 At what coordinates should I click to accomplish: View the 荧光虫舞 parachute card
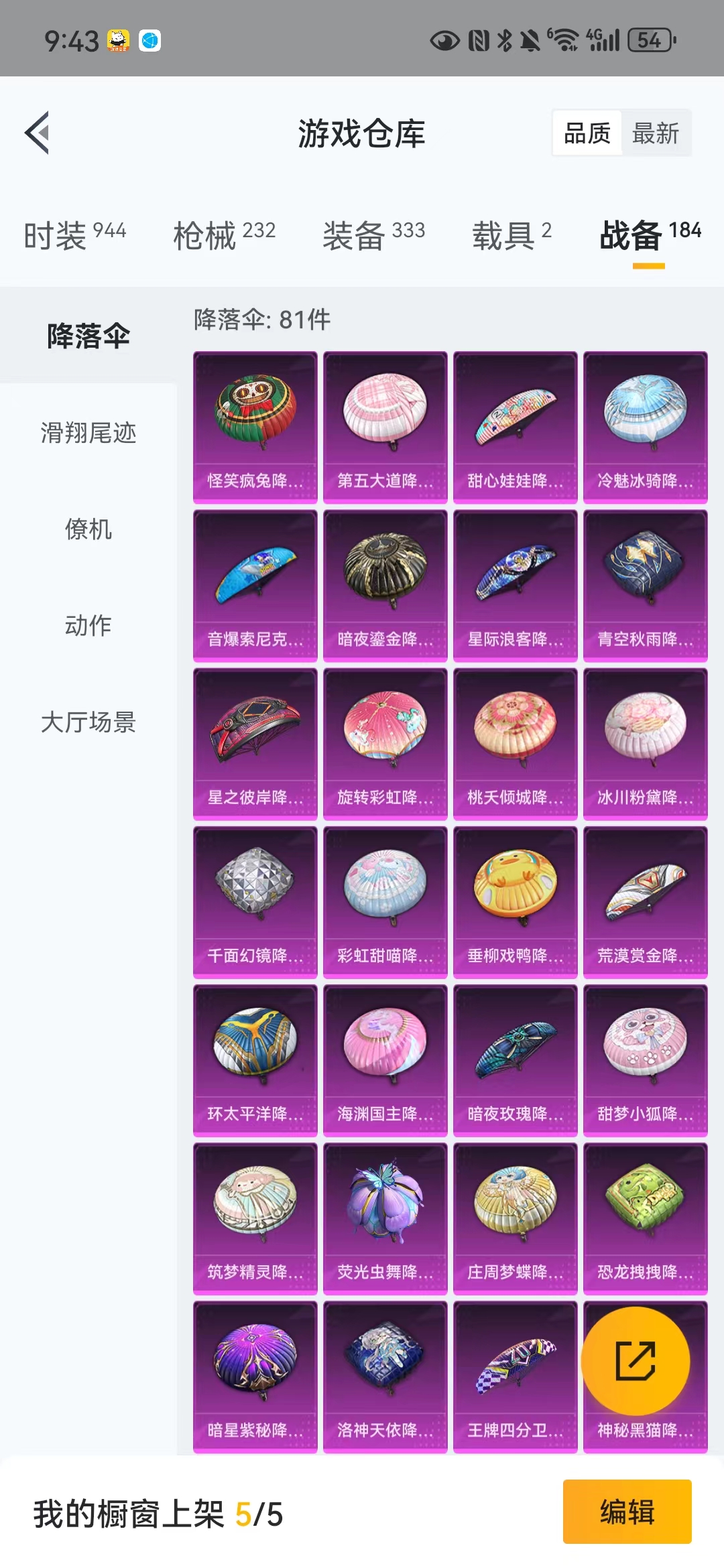[x=385, y=1218]
